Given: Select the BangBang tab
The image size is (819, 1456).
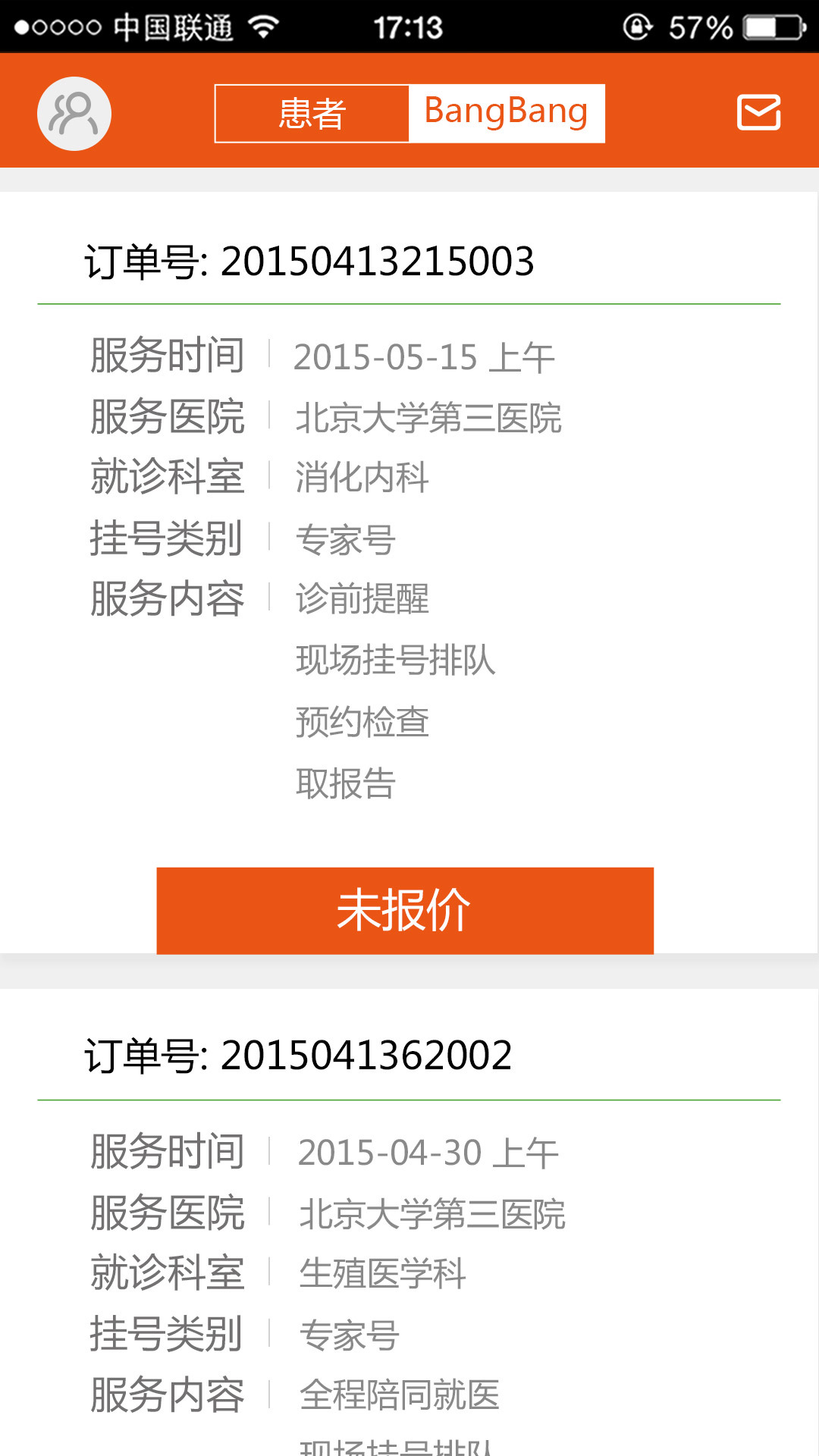Looking at the screenshot, I should coord(506,114).
